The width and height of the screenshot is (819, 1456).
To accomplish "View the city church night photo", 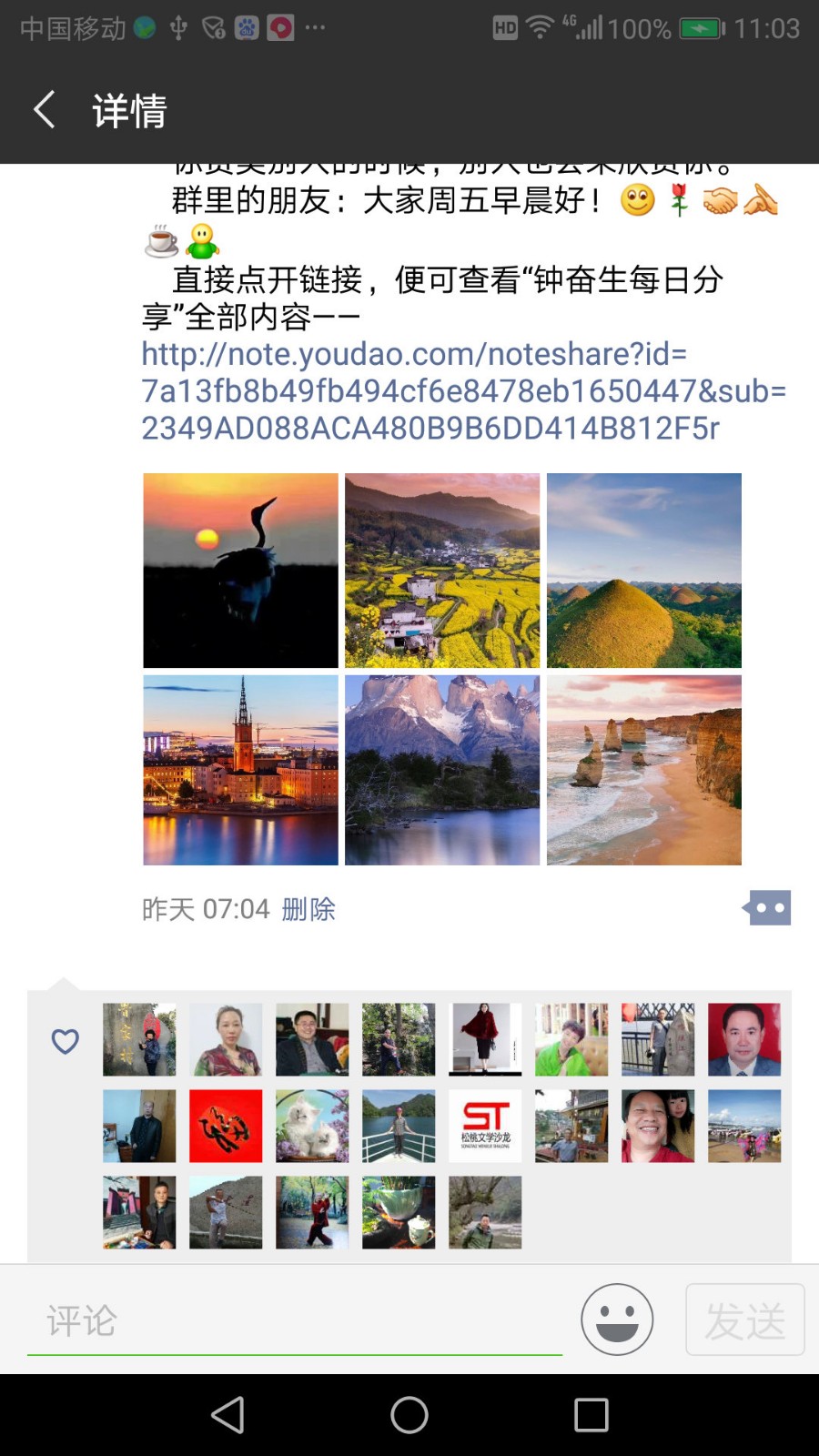I will [240, 770].
